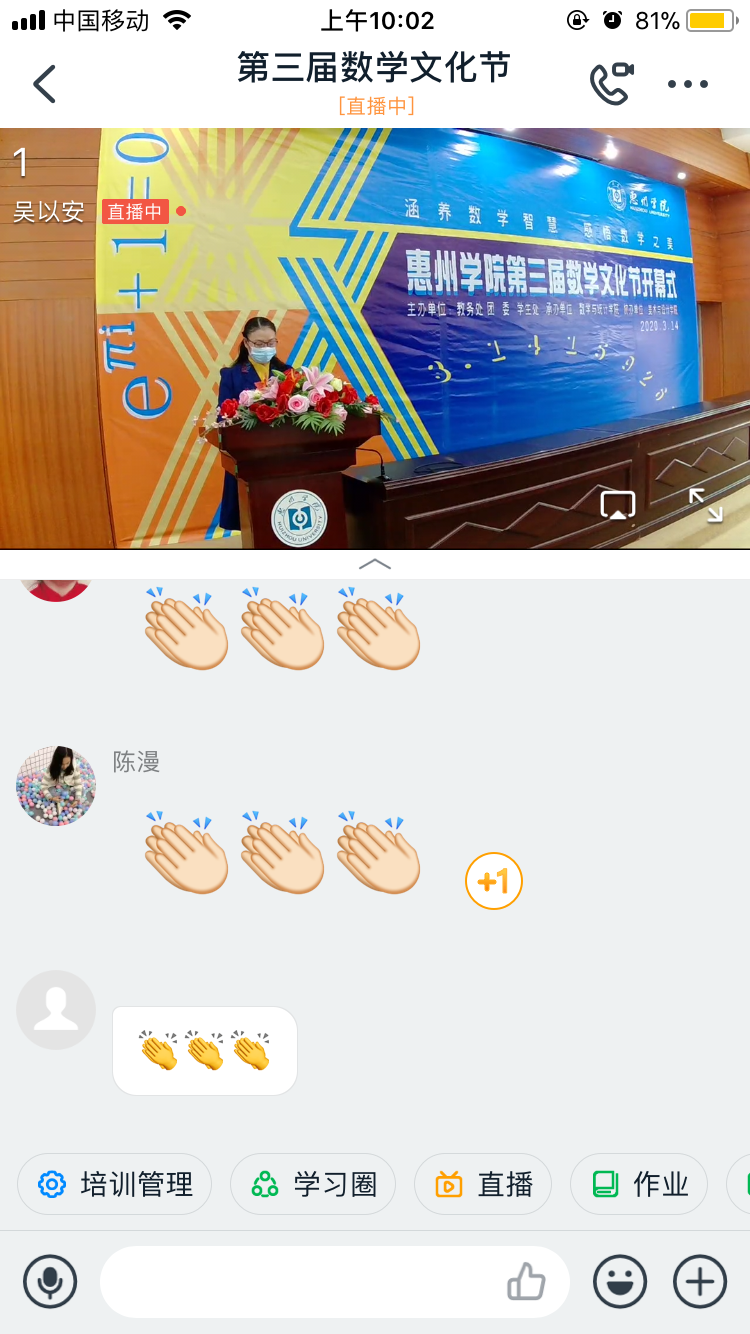Focus the message text field
The image size is (750, 1334).
300,1281
